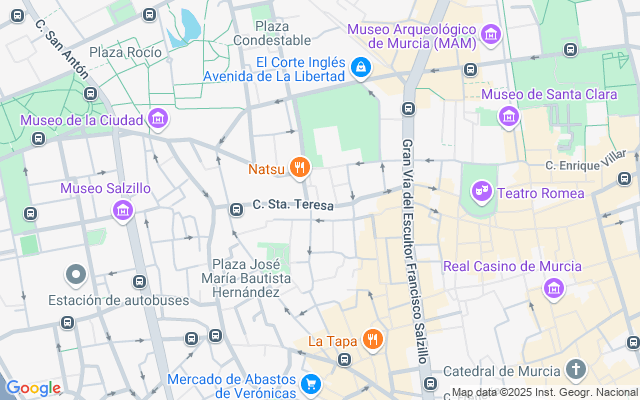Tap the bus stop on C. Sta. Teresa
Screen dimensions: 640x400
pos(236,210)
